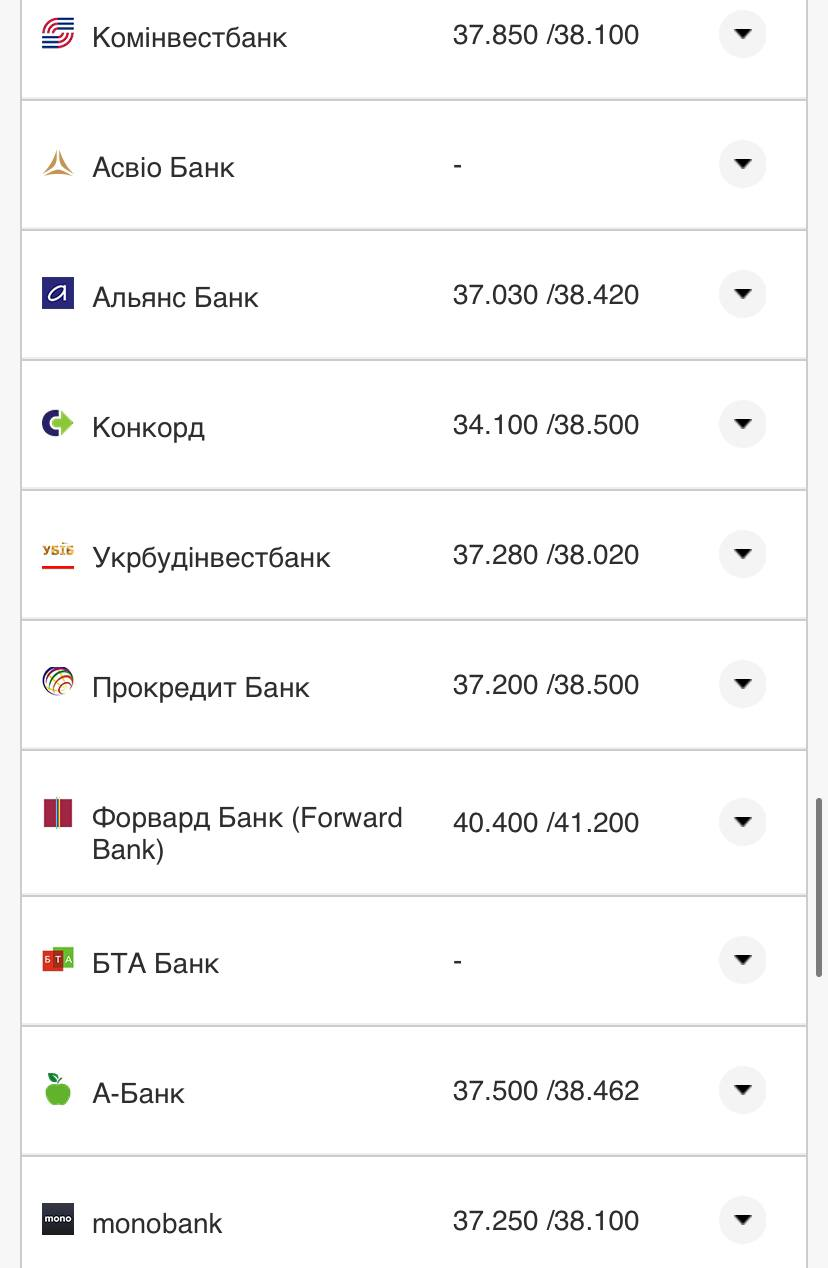Expand the Прокредит Банк row
The image size is (828, 1268).
(742, 684)
